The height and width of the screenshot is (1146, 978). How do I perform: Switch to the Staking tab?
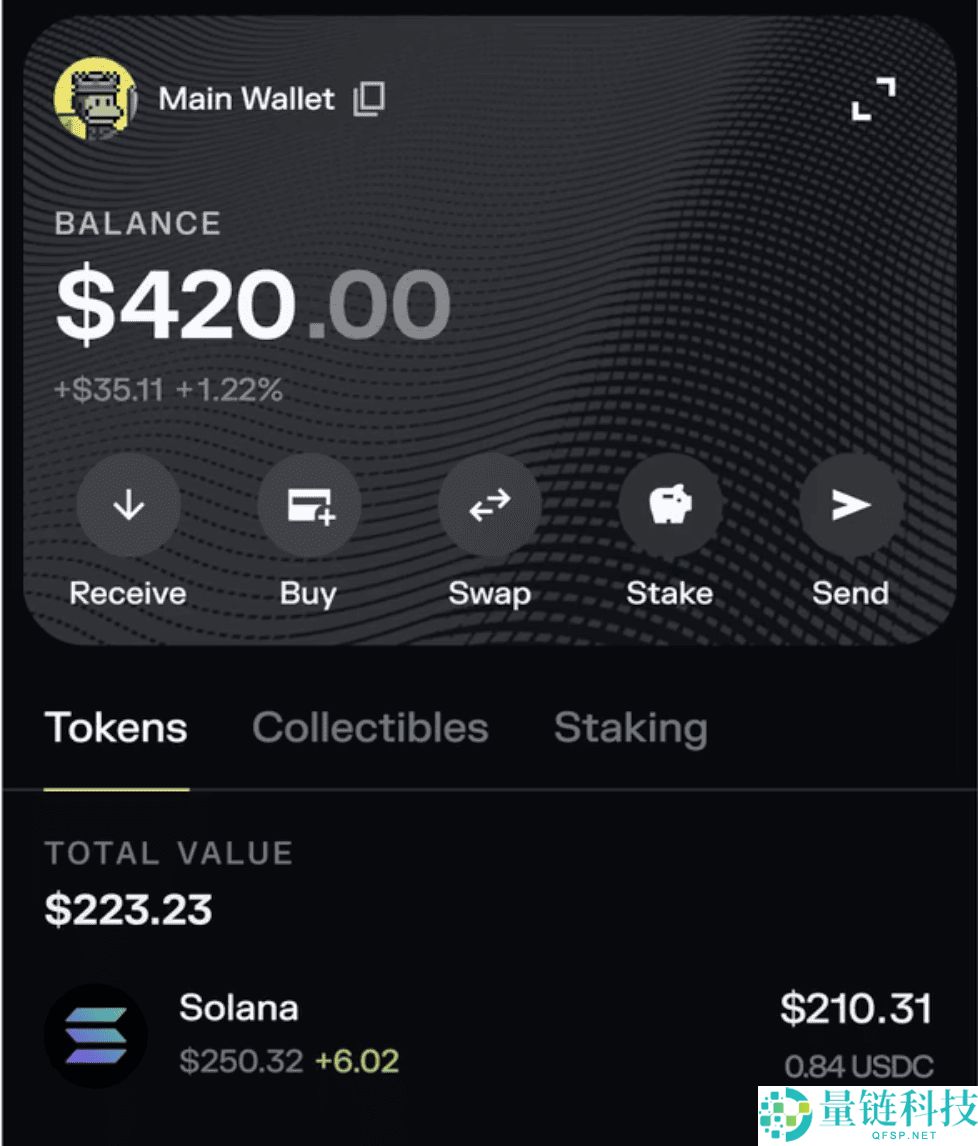(630, 728)
